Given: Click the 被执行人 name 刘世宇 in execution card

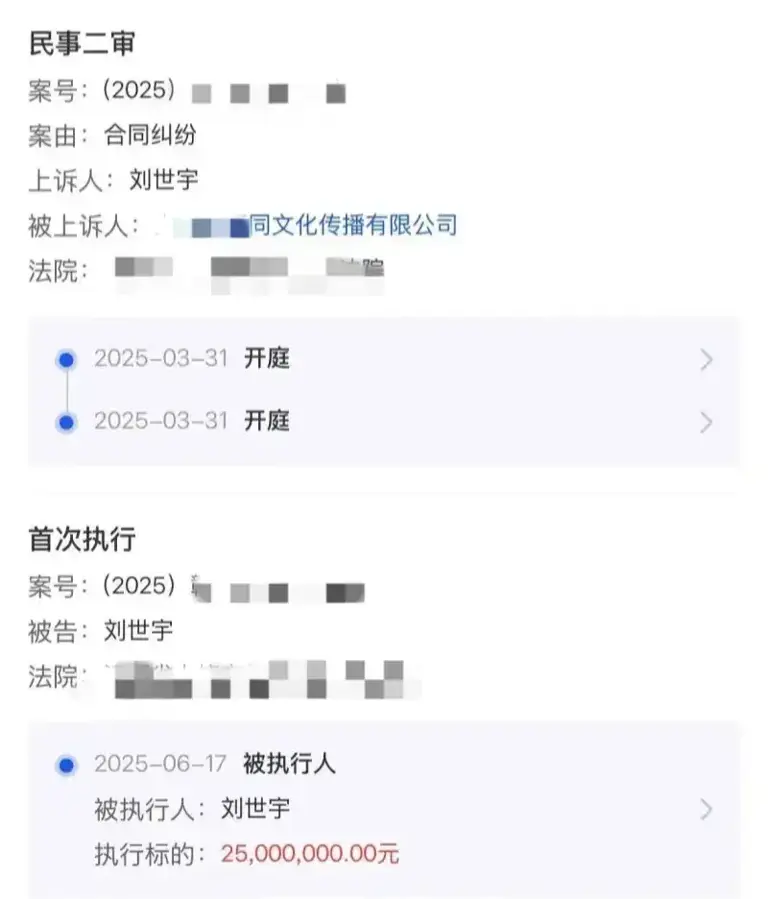Looking at the screenshot, I should coord(263,809).
